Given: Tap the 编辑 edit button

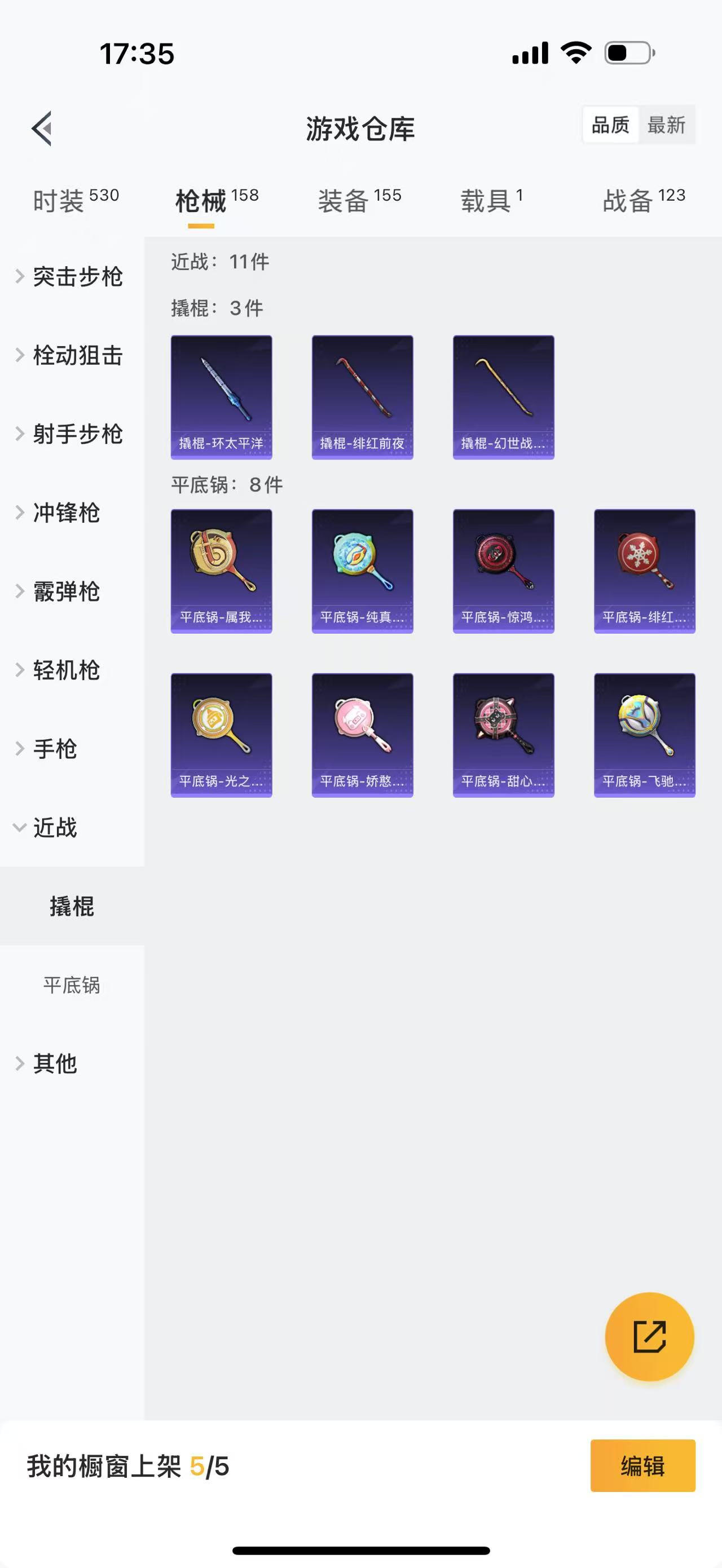Looking at the screenshot, I should [643, 1467].
